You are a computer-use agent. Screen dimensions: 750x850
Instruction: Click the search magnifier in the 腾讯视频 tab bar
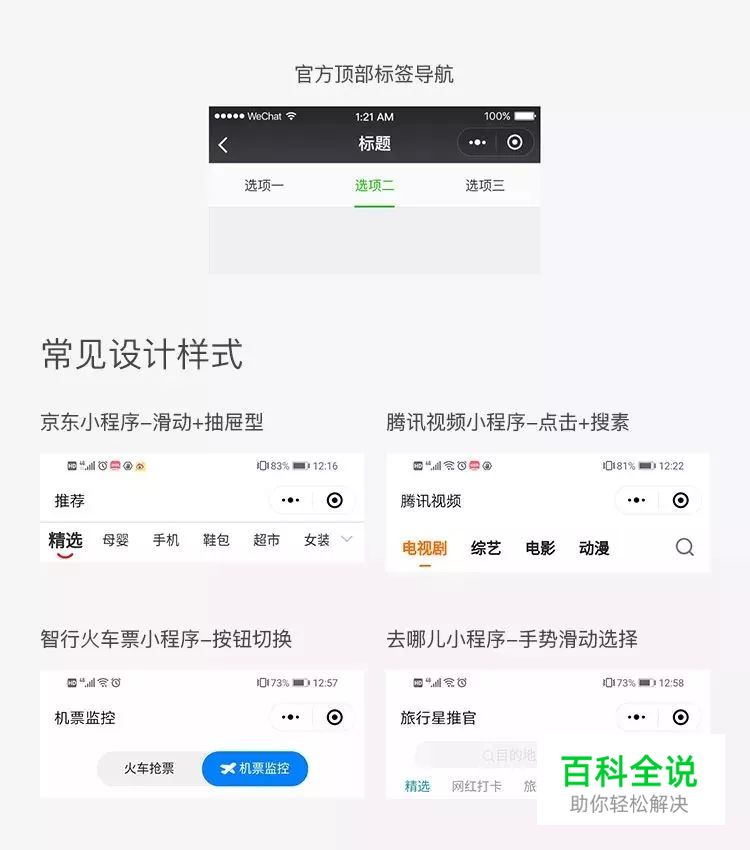coord(684,547)
